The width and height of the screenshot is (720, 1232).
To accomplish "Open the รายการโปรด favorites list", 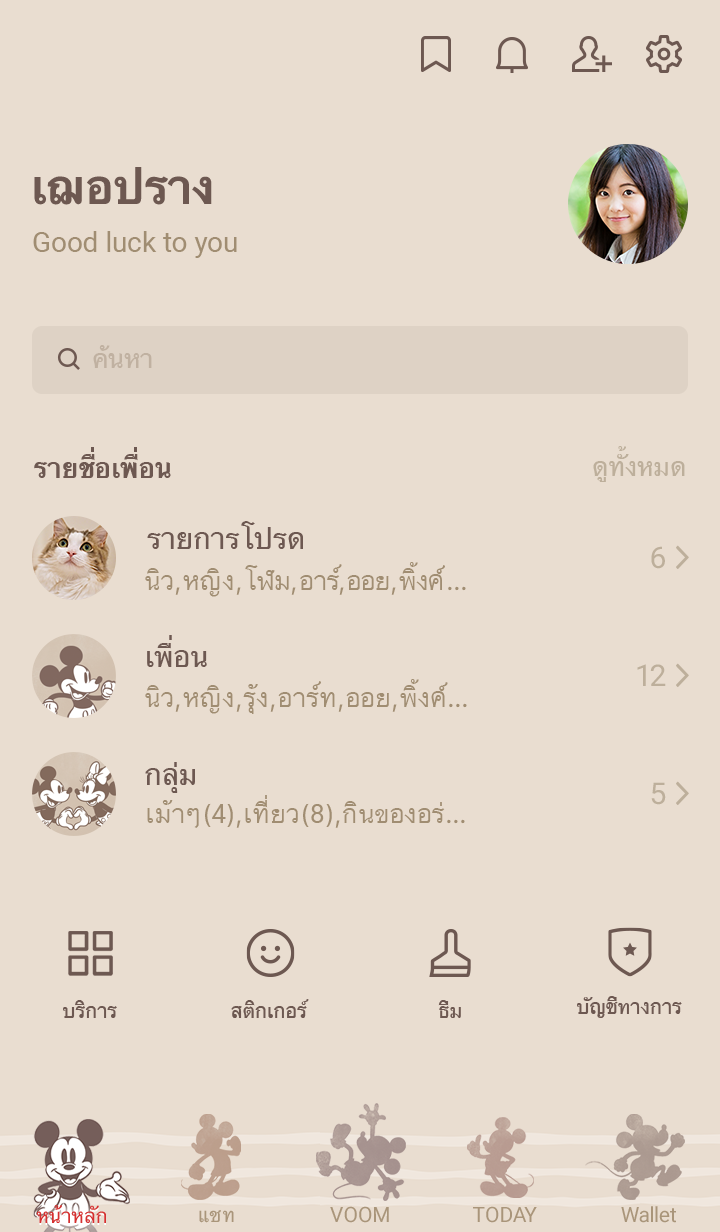I will [360, 558].
